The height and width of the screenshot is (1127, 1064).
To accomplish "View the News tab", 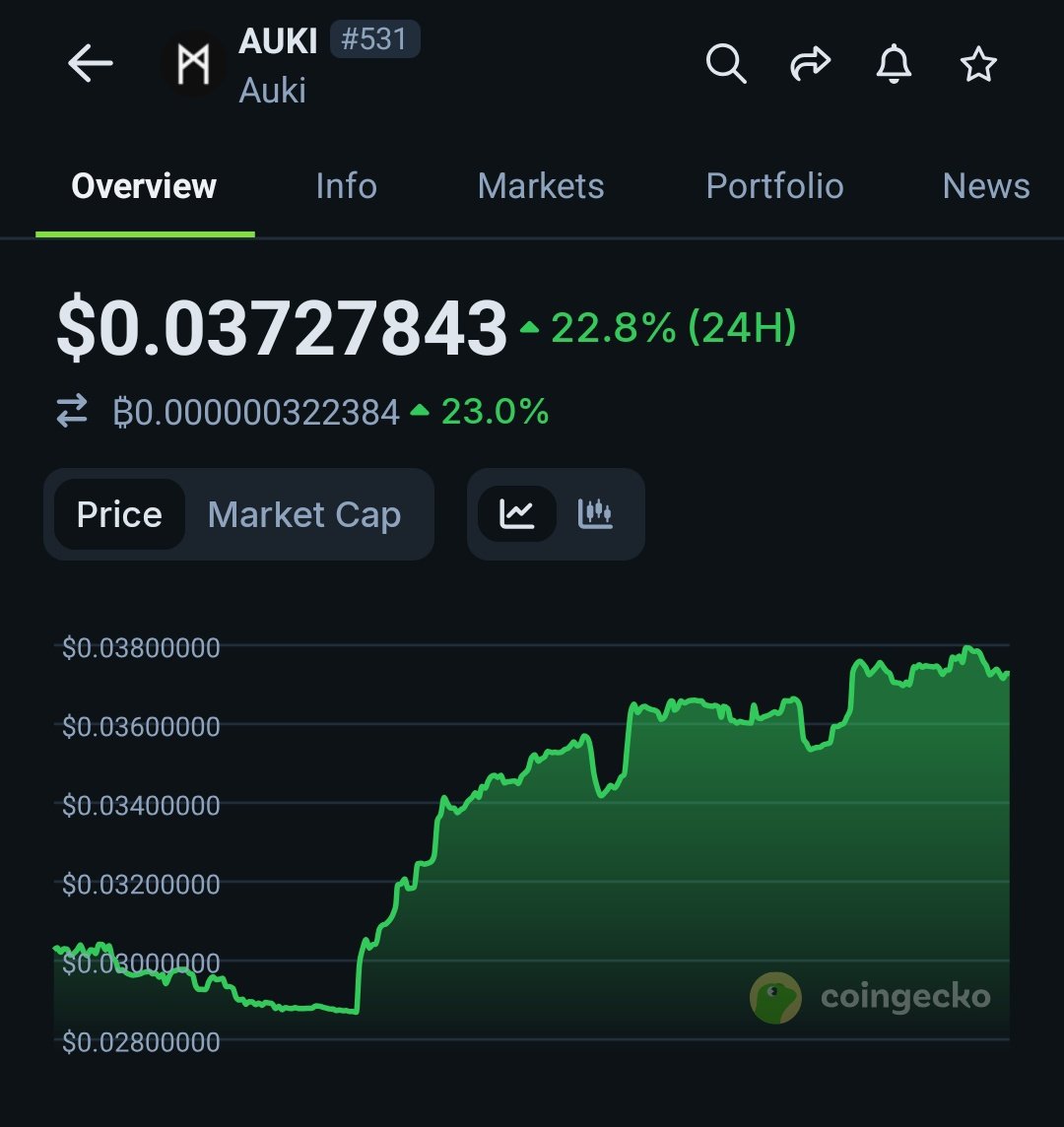I will [x=985, y=186].
